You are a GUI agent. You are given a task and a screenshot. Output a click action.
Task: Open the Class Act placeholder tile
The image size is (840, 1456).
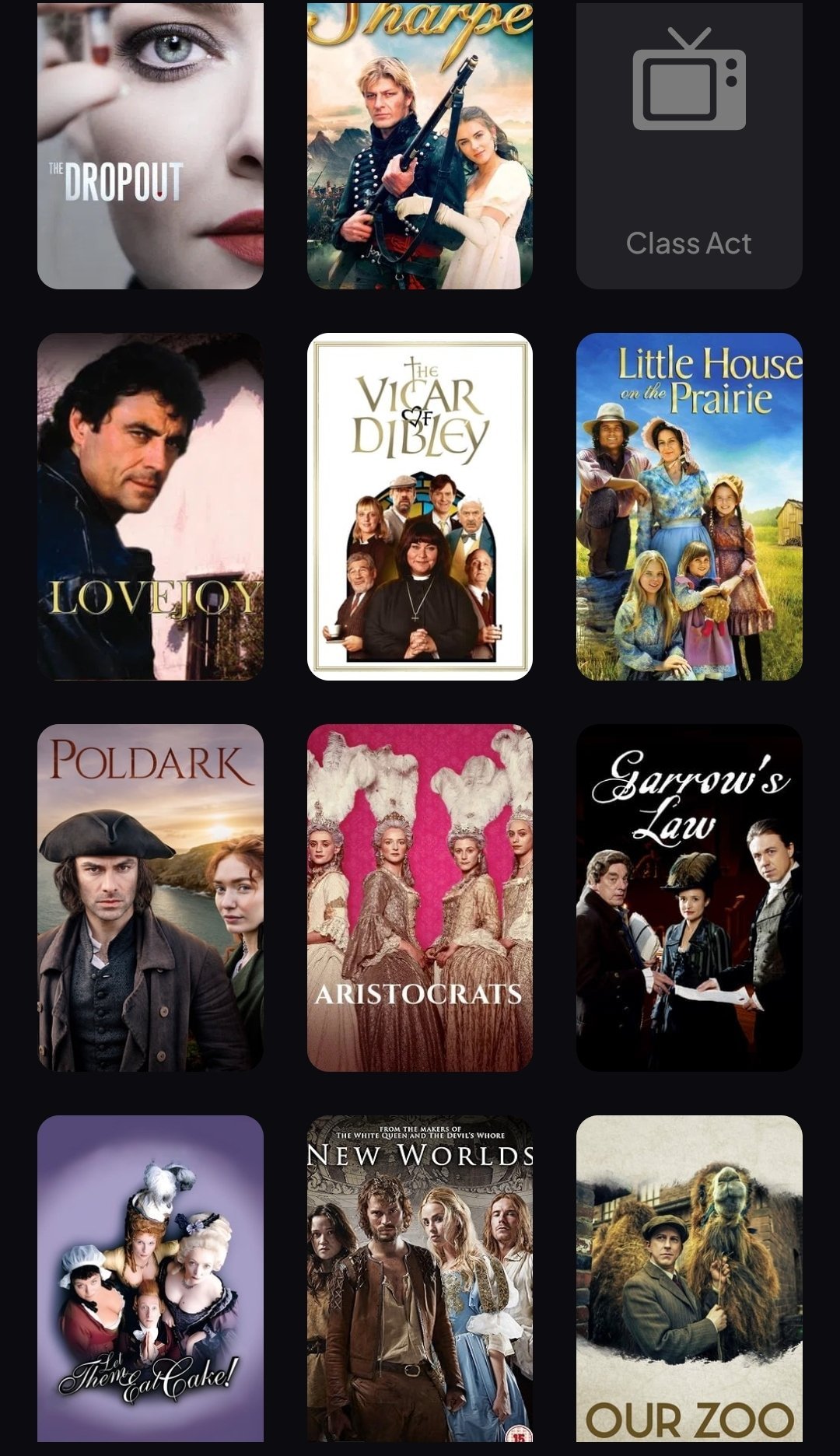click(x=688, y=145)
